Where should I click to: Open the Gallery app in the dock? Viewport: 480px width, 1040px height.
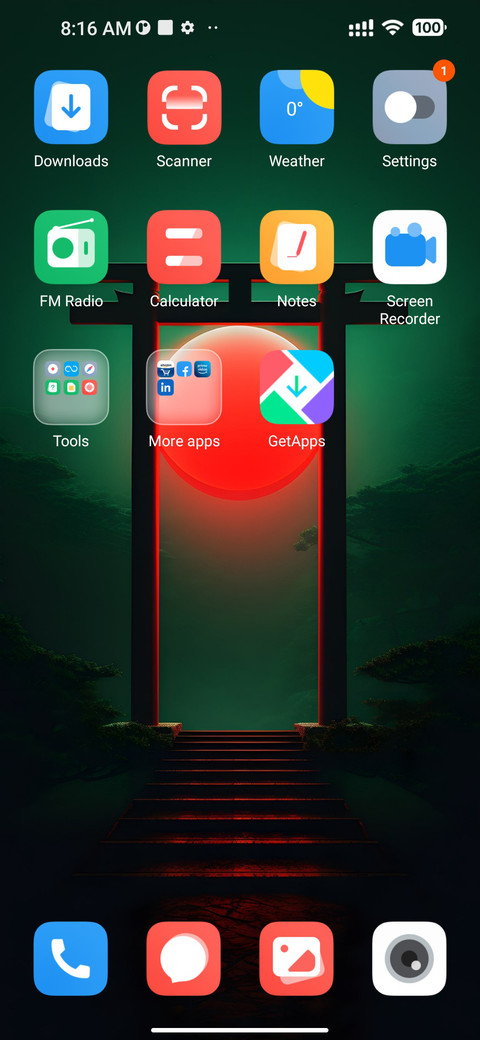[297, 958]
